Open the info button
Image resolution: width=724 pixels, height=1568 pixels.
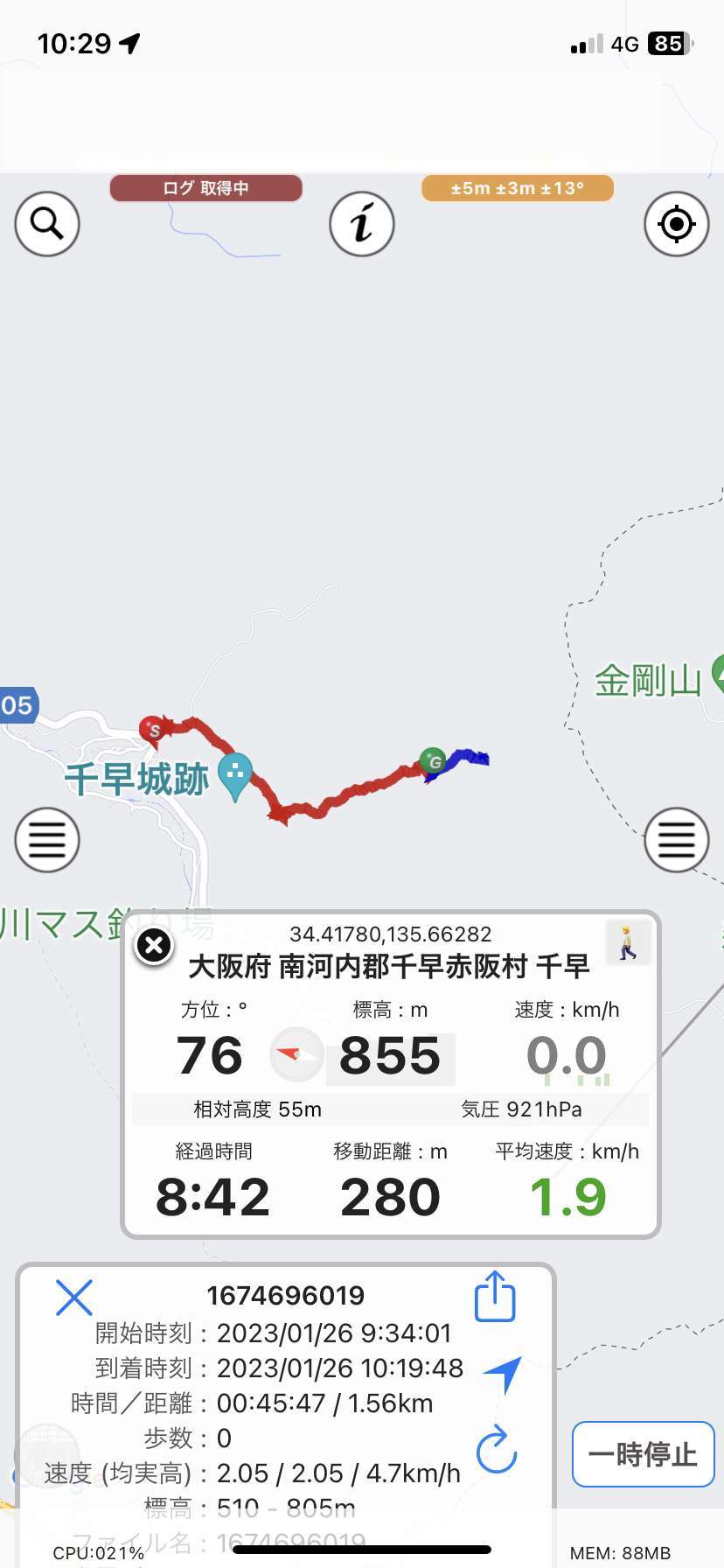coord(362,224)
